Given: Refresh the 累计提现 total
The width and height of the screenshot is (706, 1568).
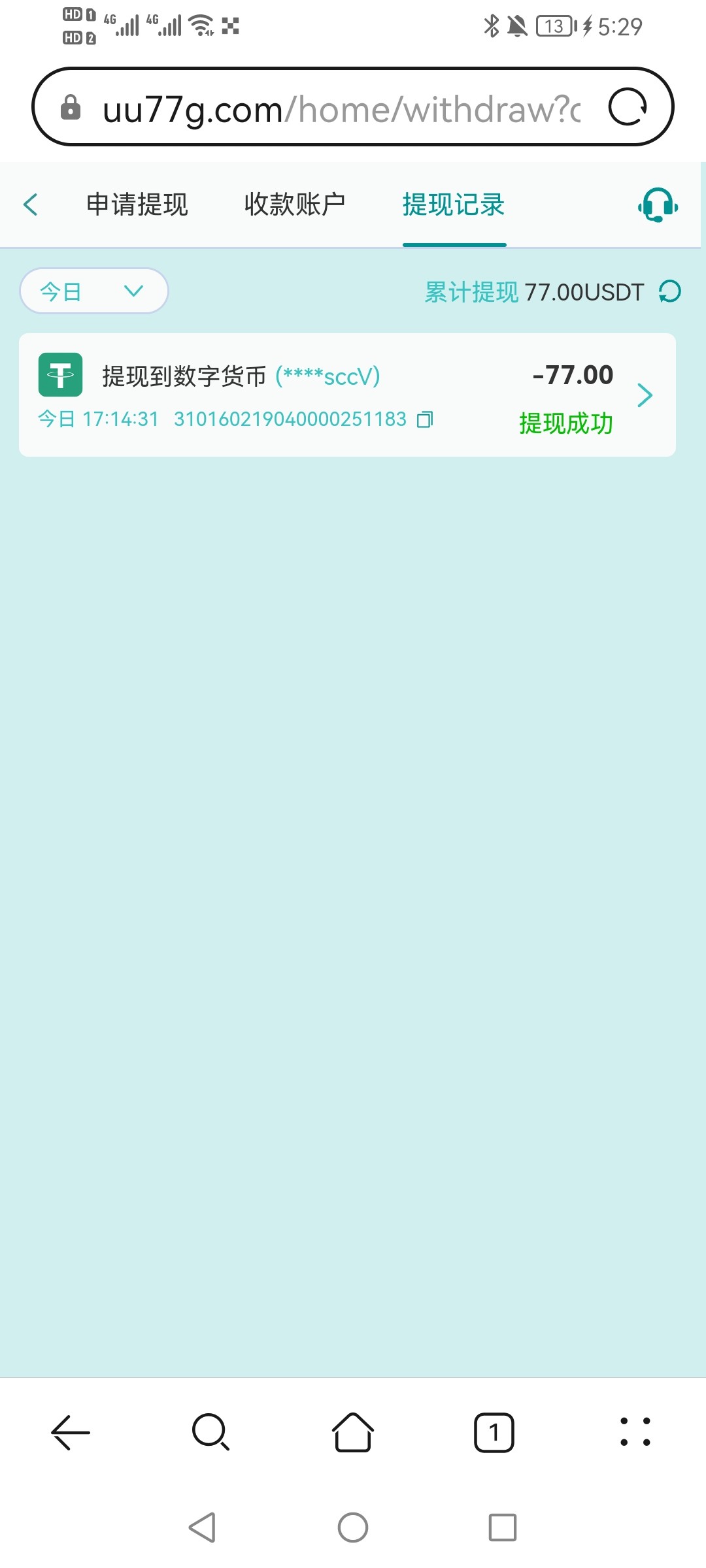Looking at the screenshot, I should tap(670, 291).
